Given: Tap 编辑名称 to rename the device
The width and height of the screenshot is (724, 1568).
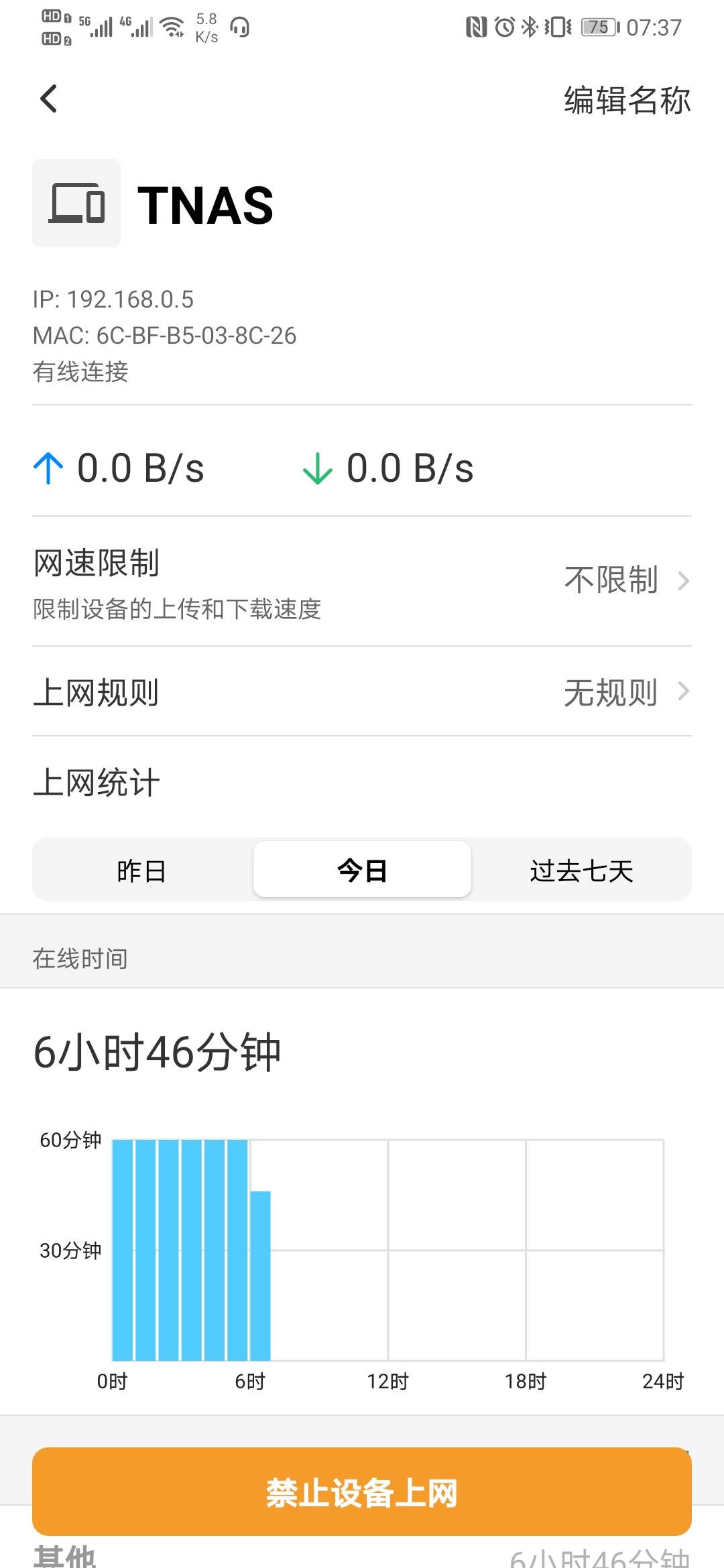Looking at the screenshot, I should tap(627, 101).
